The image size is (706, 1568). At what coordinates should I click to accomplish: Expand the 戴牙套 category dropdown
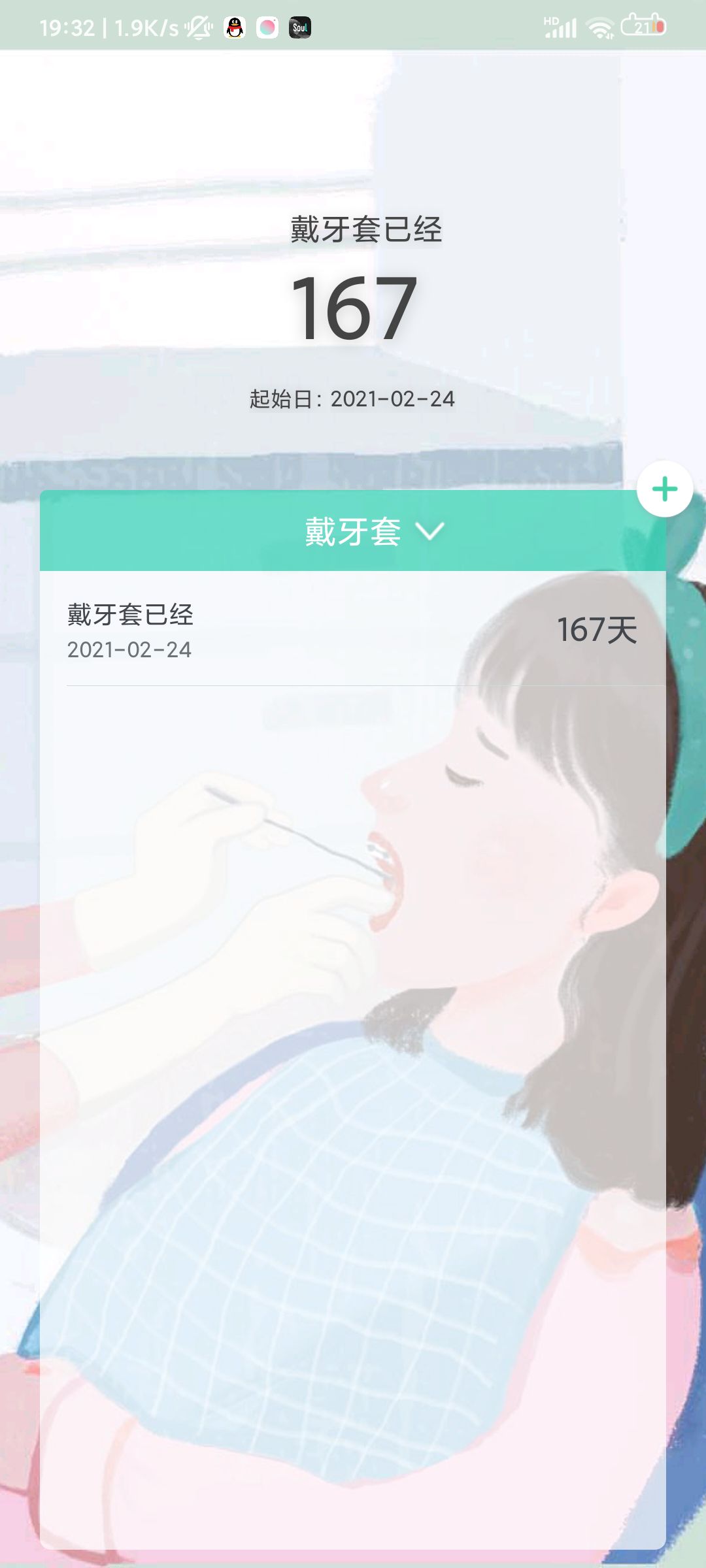(x=374, y=531)
